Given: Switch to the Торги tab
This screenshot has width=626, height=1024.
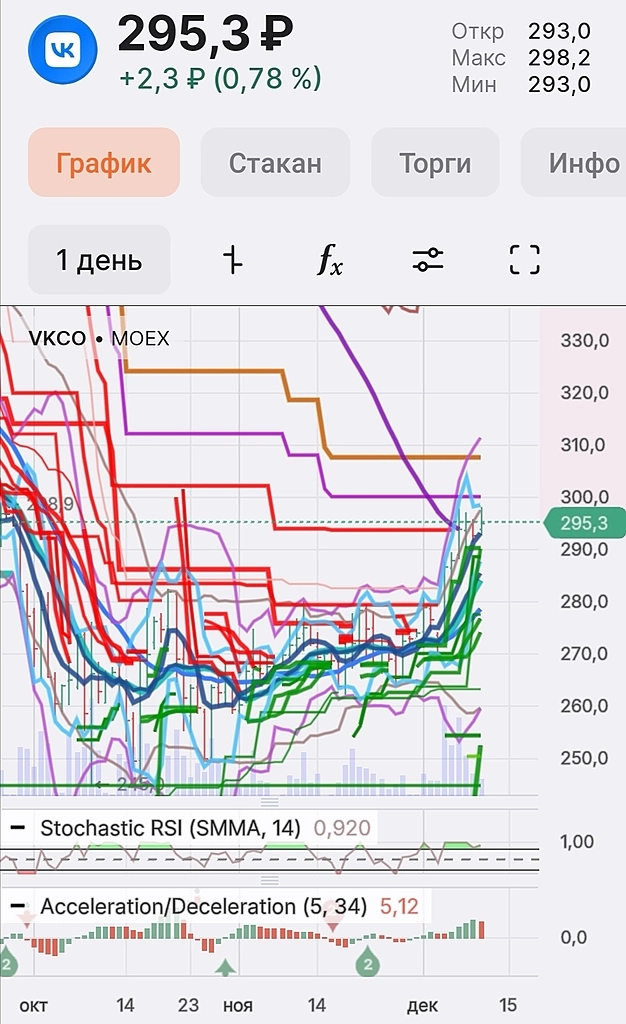Looking at the screenshot, I should pos(435,163).
